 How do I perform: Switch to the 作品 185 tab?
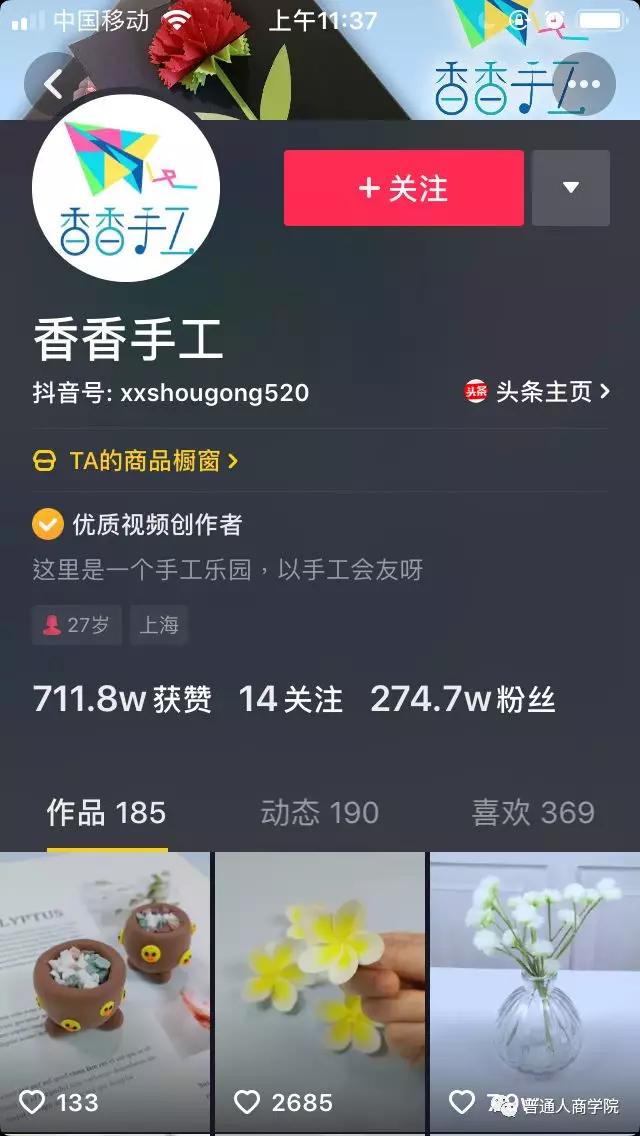106,813
